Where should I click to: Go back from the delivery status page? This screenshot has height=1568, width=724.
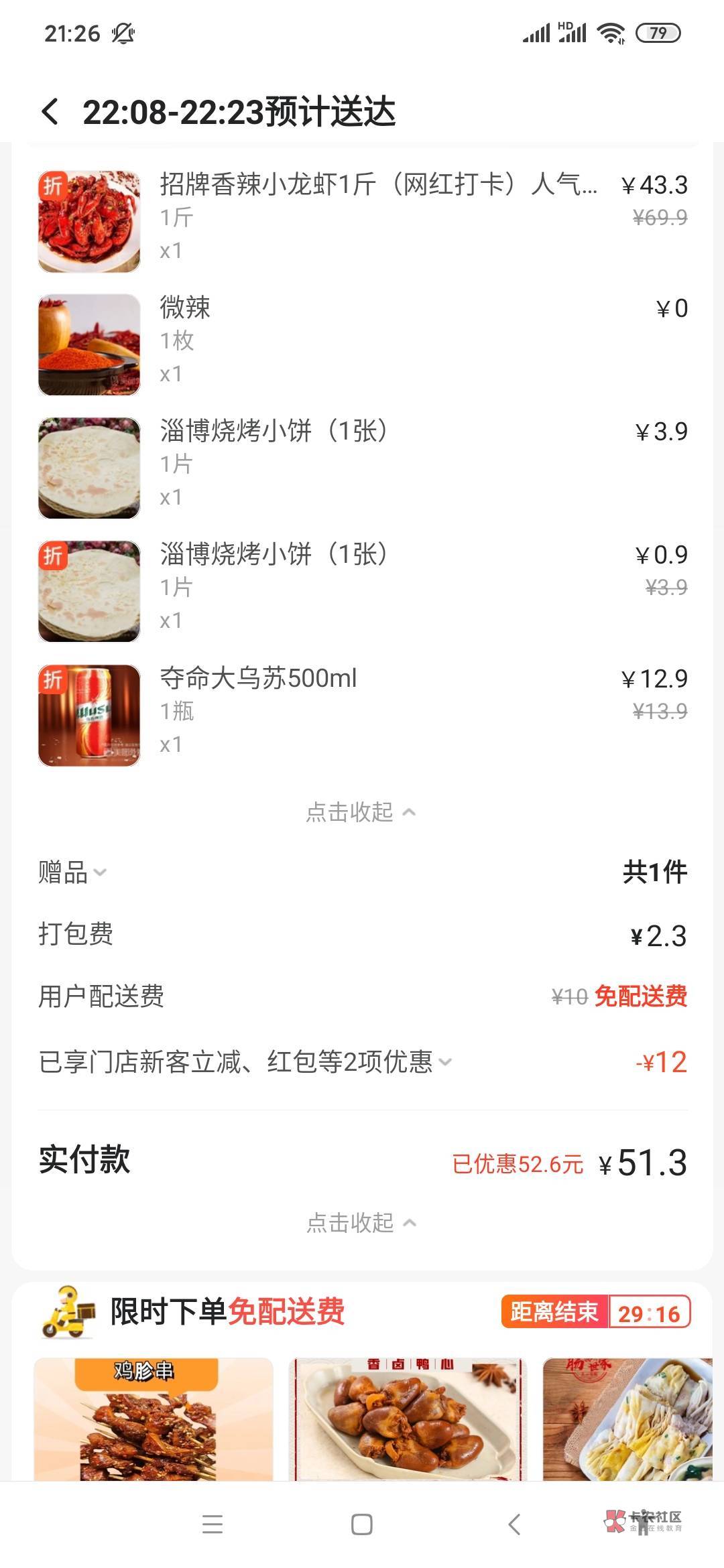pyautogui.click(x=50, y=111)
